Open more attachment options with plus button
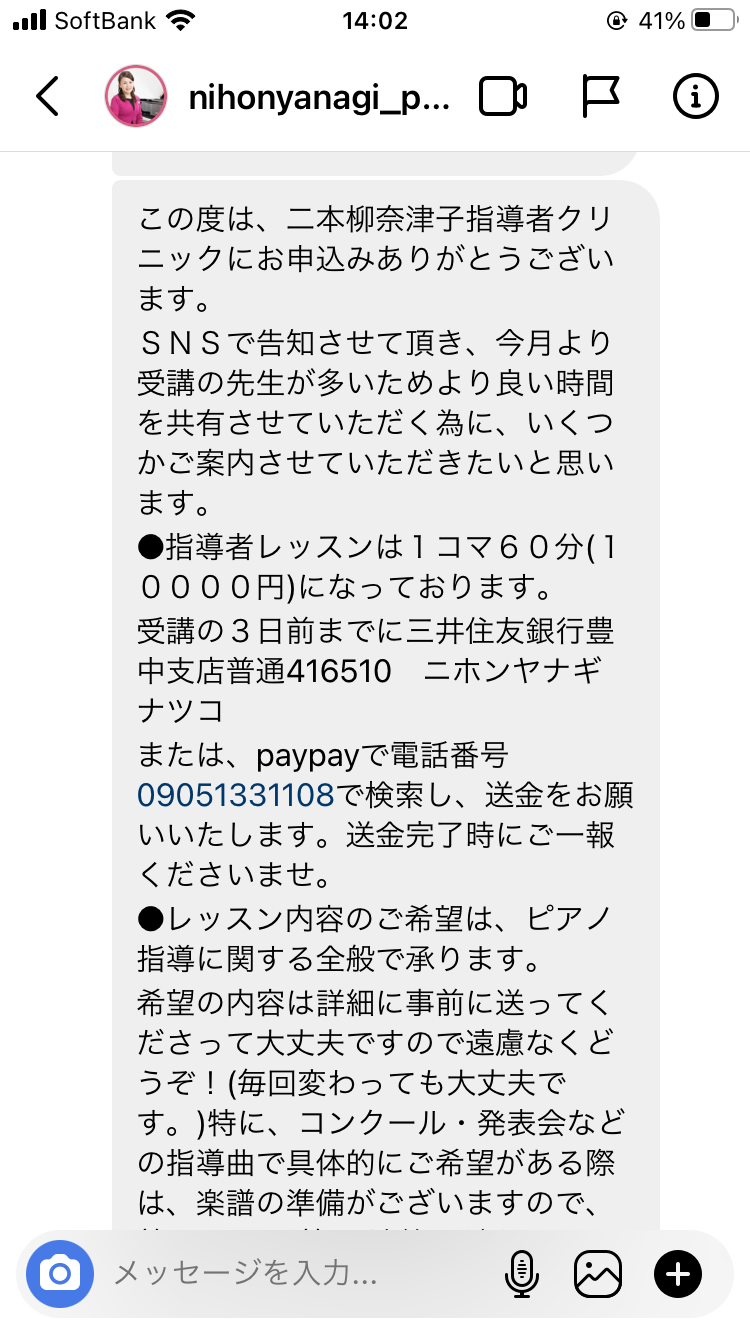750x1334 pixels. pos(678,1274)
